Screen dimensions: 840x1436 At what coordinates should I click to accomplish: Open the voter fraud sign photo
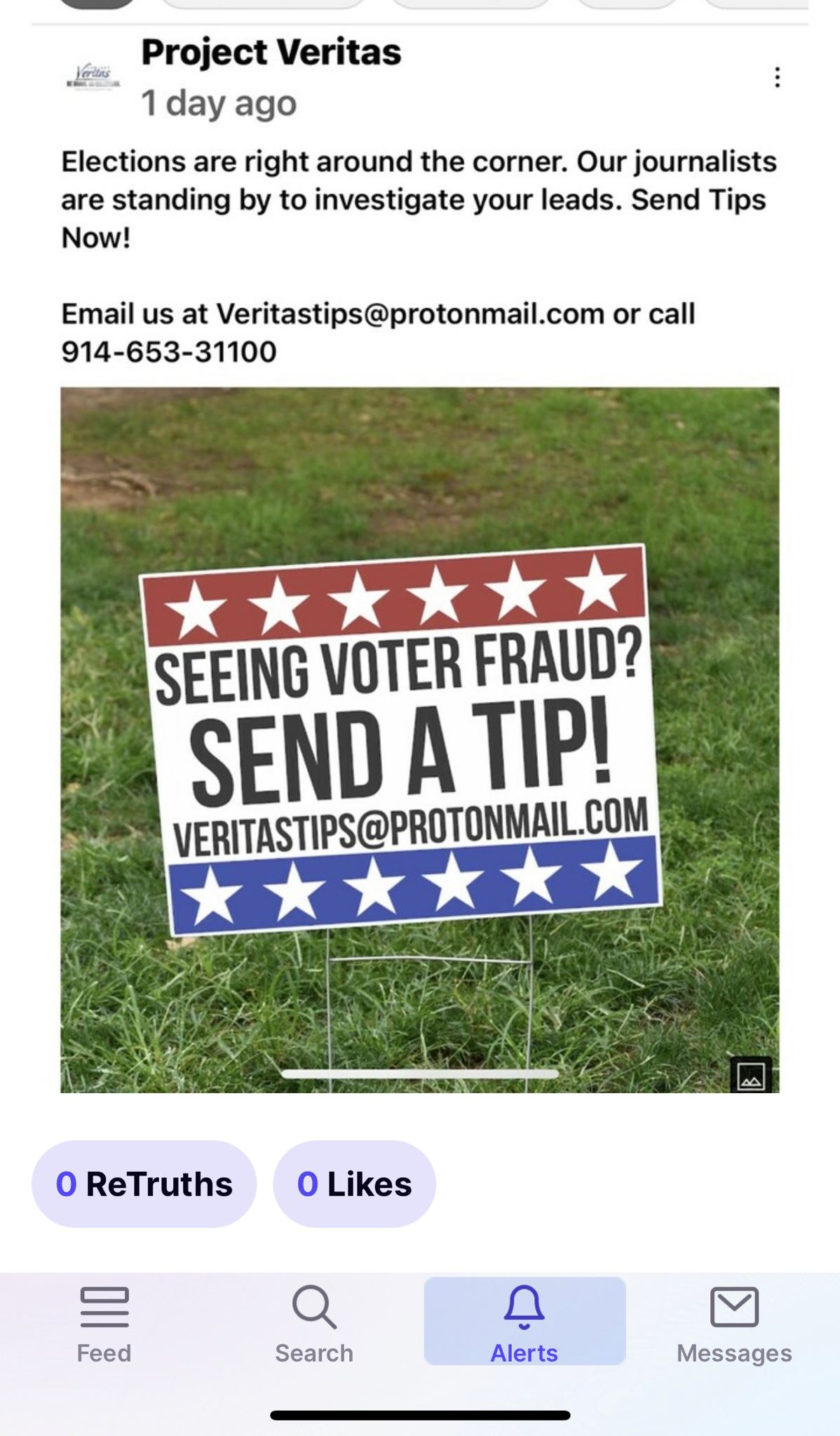[x=419, y=740]
